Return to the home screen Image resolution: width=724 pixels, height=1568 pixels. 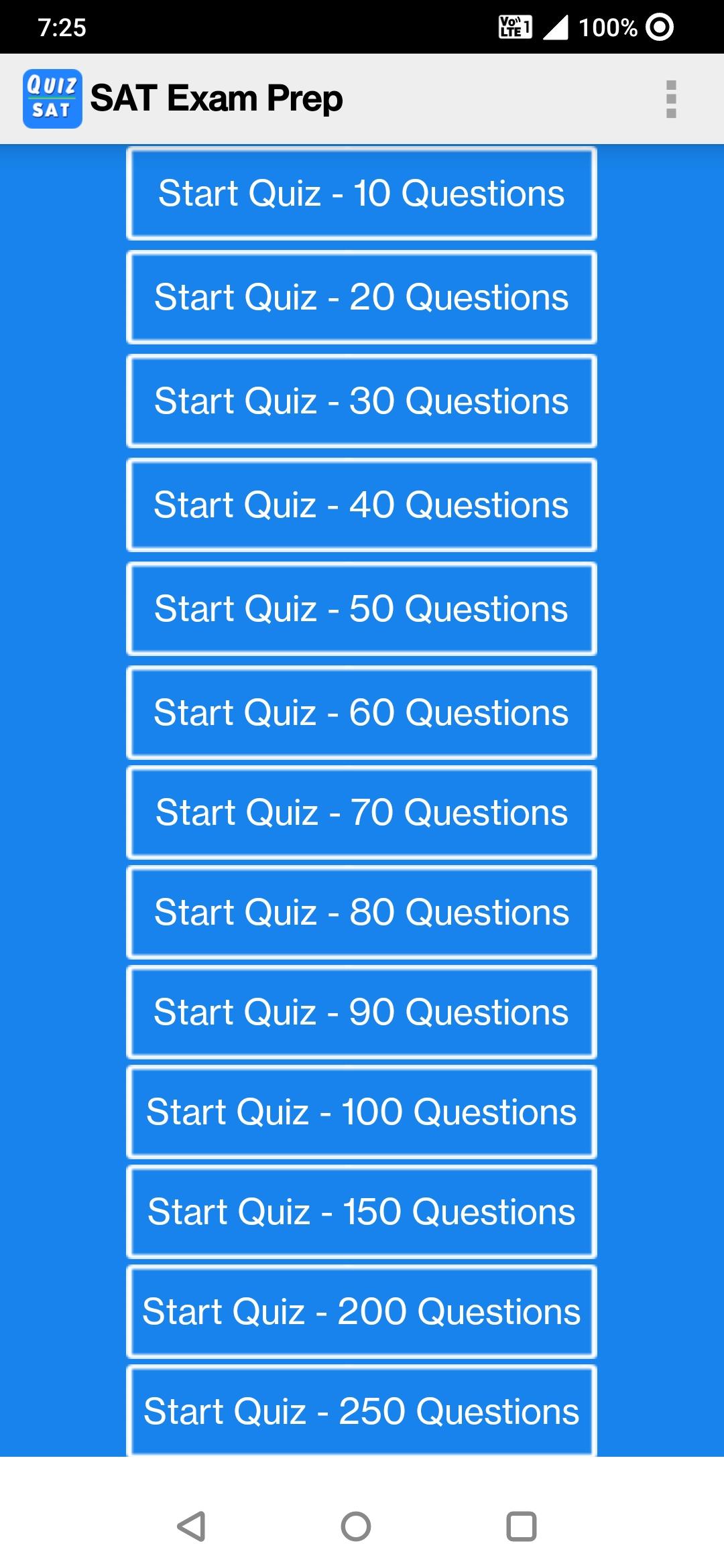[356, 1526]
